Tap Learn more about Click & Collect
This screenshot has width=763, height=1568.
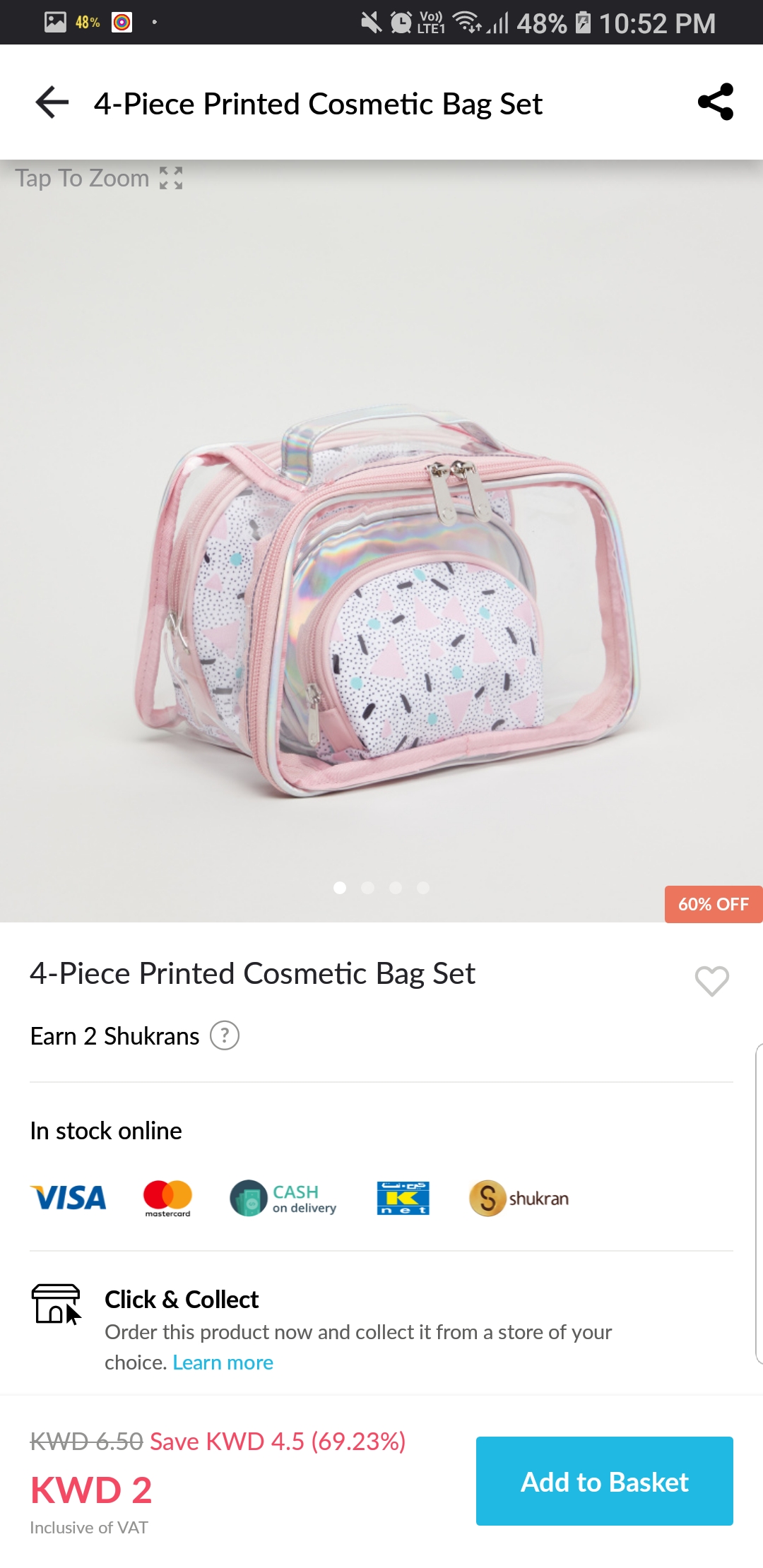[223, 1362]
